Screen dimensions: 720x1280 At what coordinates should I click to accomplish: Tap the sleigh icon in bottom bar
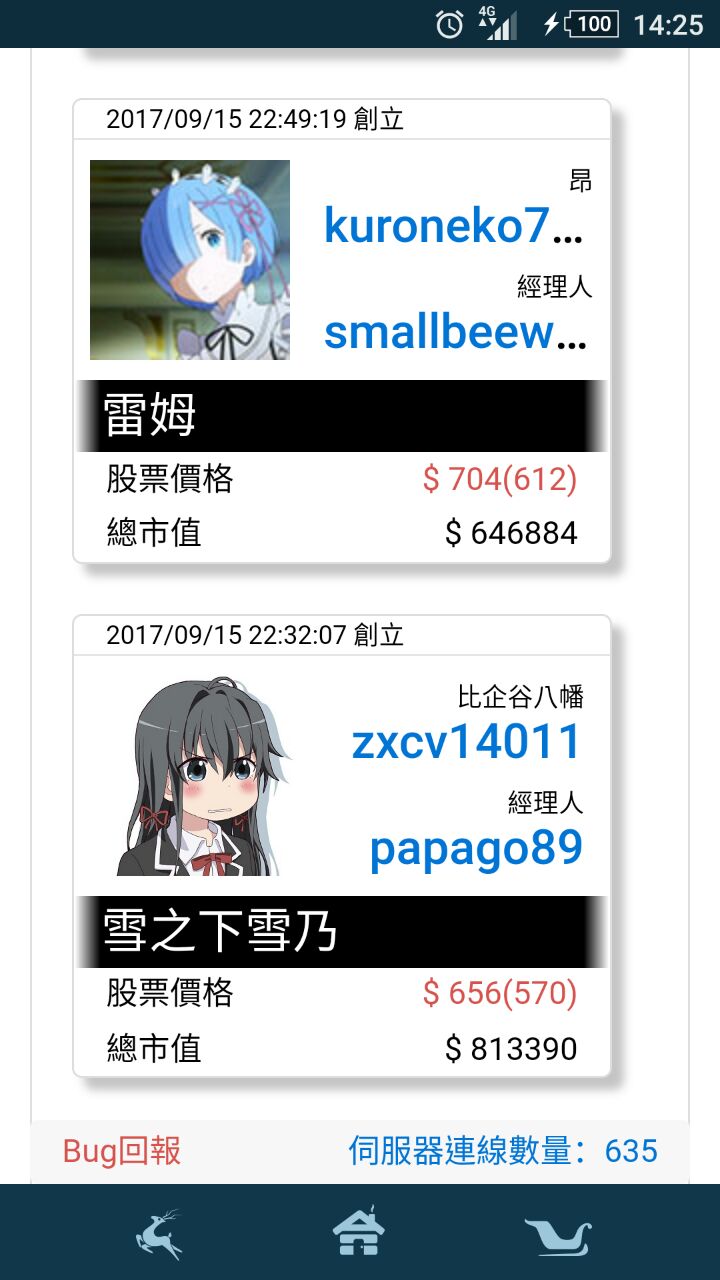click(x=558, y=1236)
